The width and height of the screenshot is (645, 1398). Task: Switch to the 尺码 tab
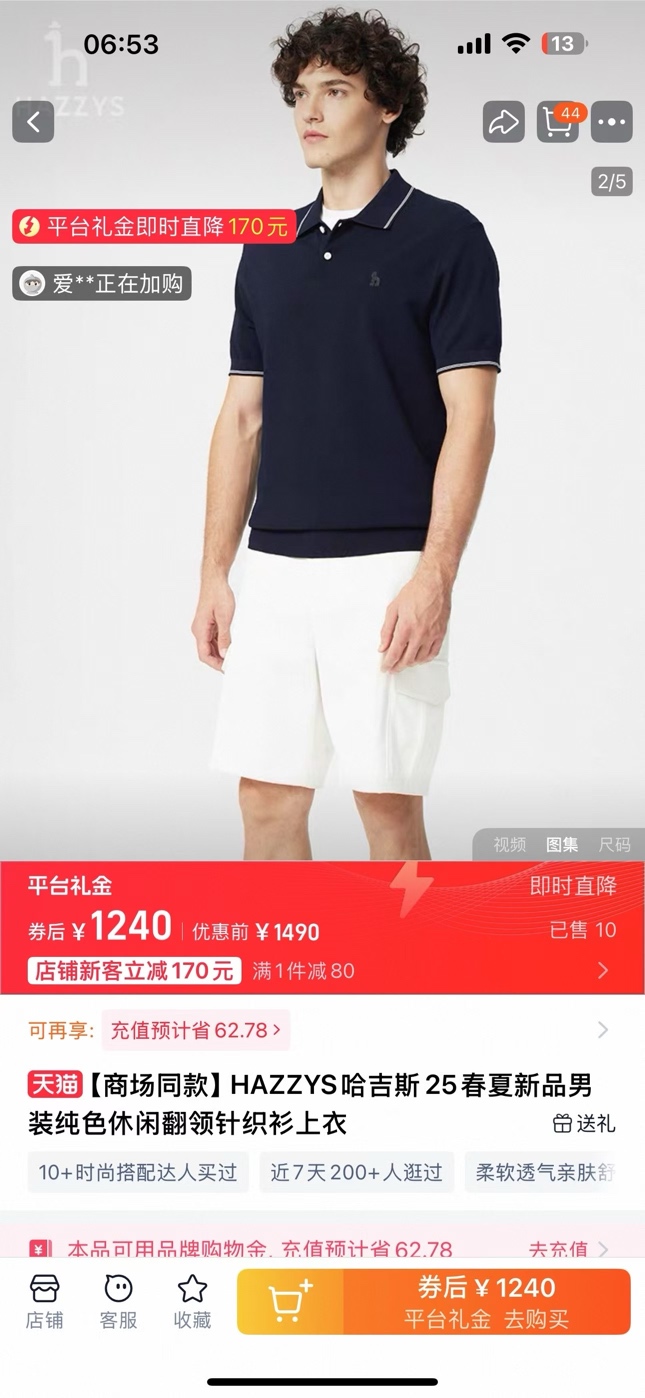[614, 845]
